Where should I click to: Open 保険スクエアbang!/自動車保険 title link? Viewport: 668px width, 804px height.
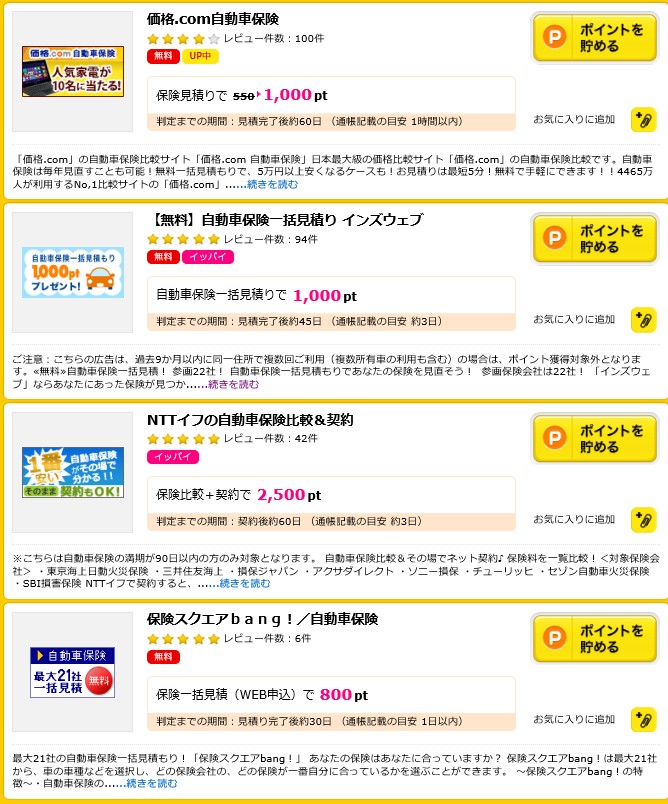262,619
